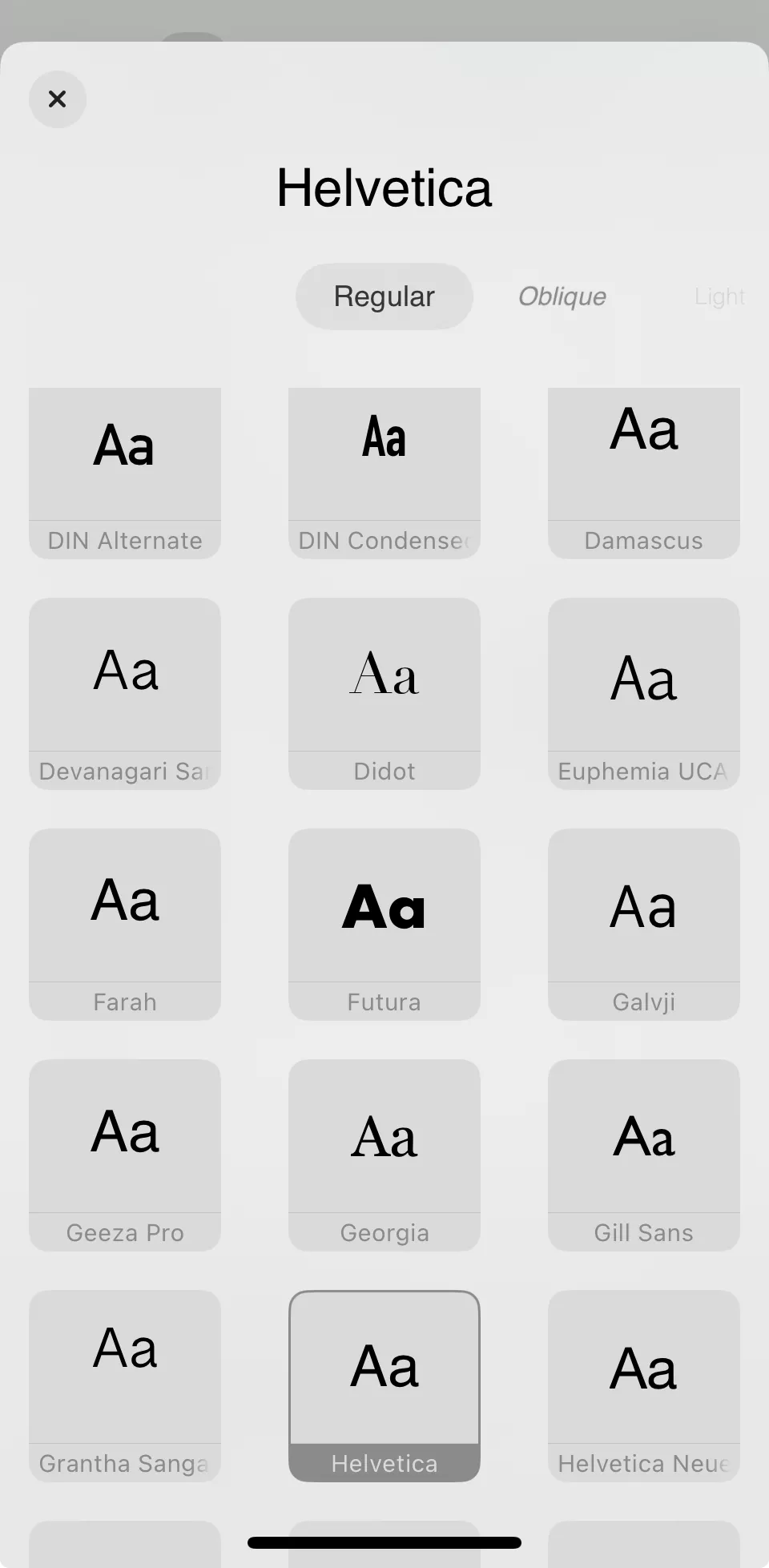Select the Geeza Pro font
This screenshot has width=769, height=1568.
point(124,1155)
